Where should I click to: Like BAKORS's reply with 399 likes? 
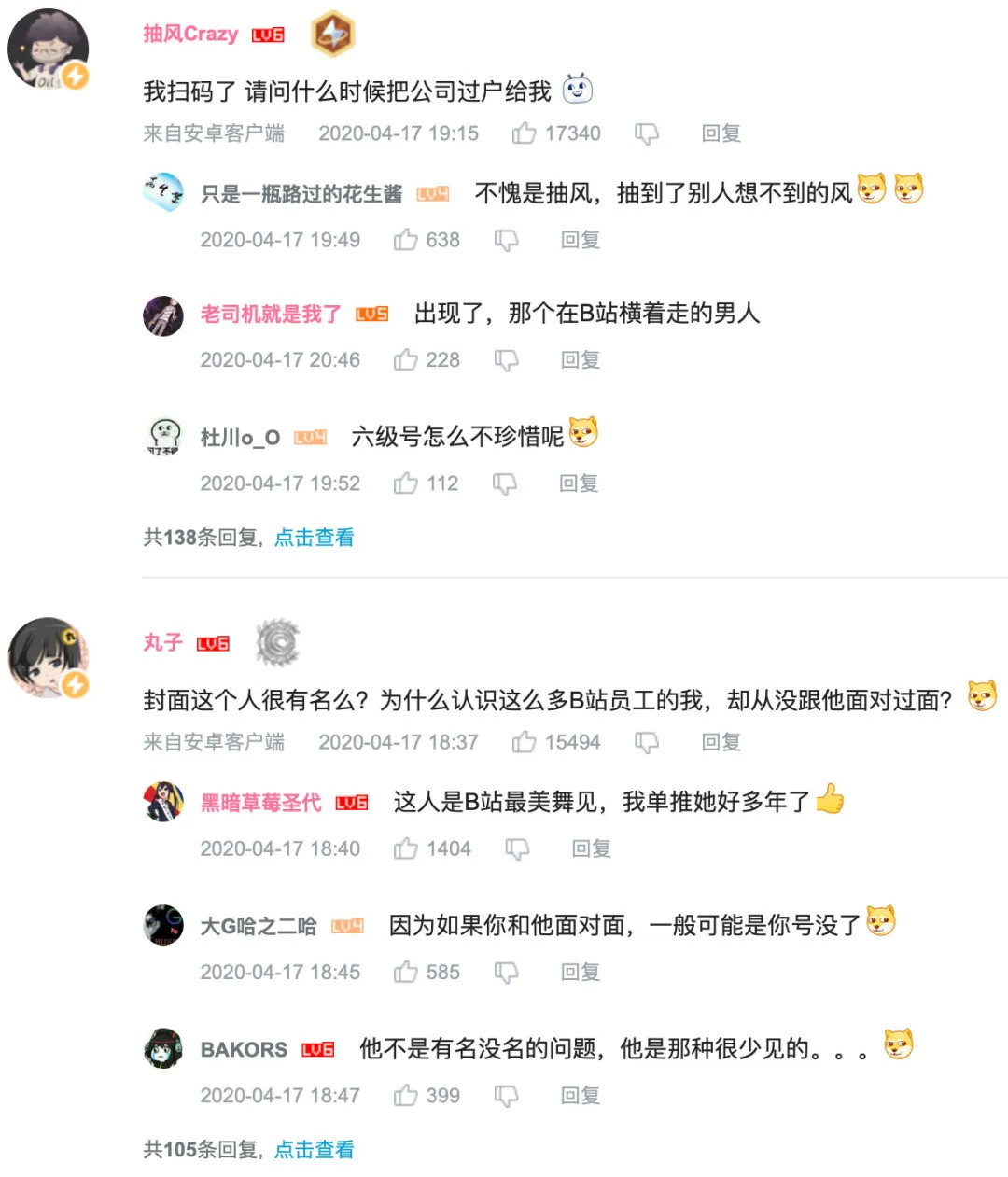tap(405, 1095)
